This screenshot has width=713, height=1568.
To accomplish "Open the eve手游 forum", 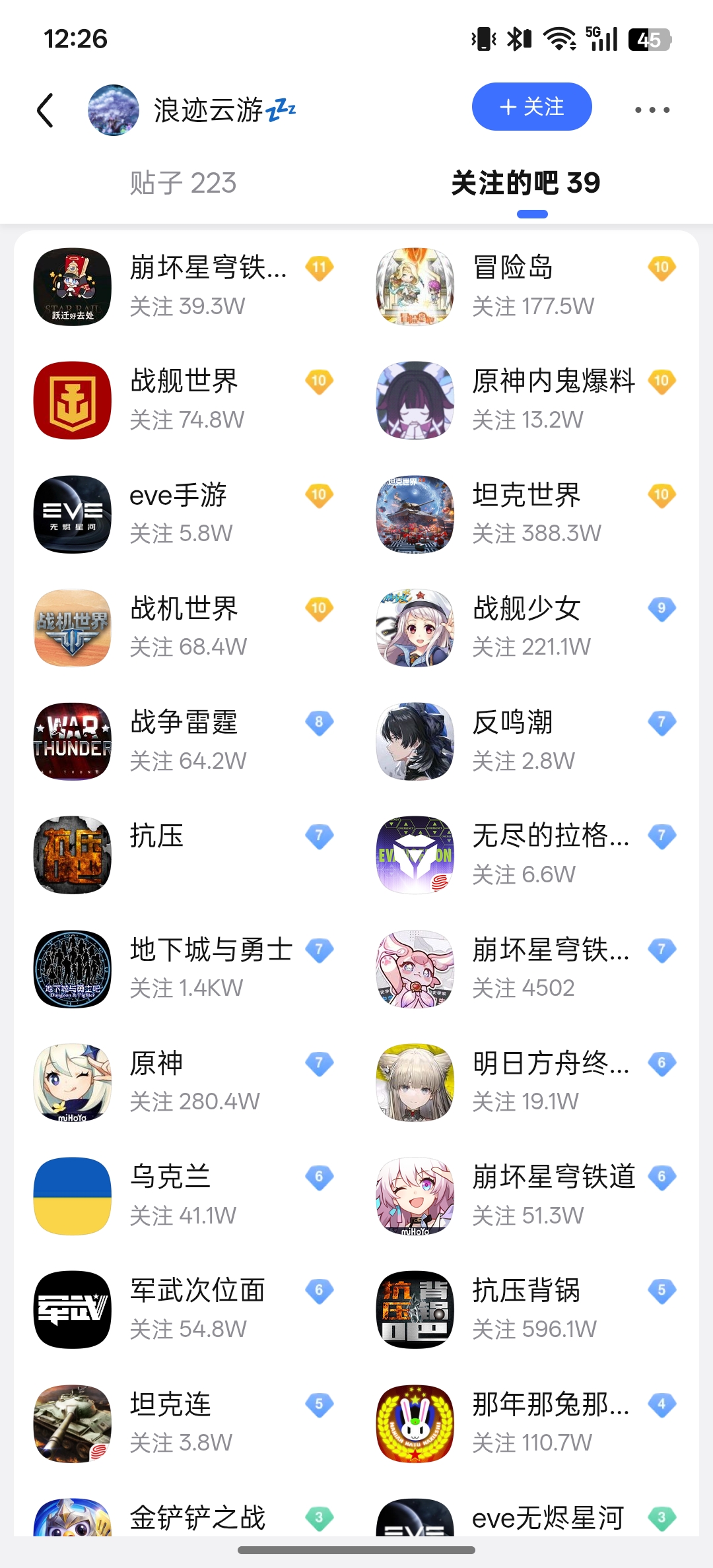I will tap(178, 513).
